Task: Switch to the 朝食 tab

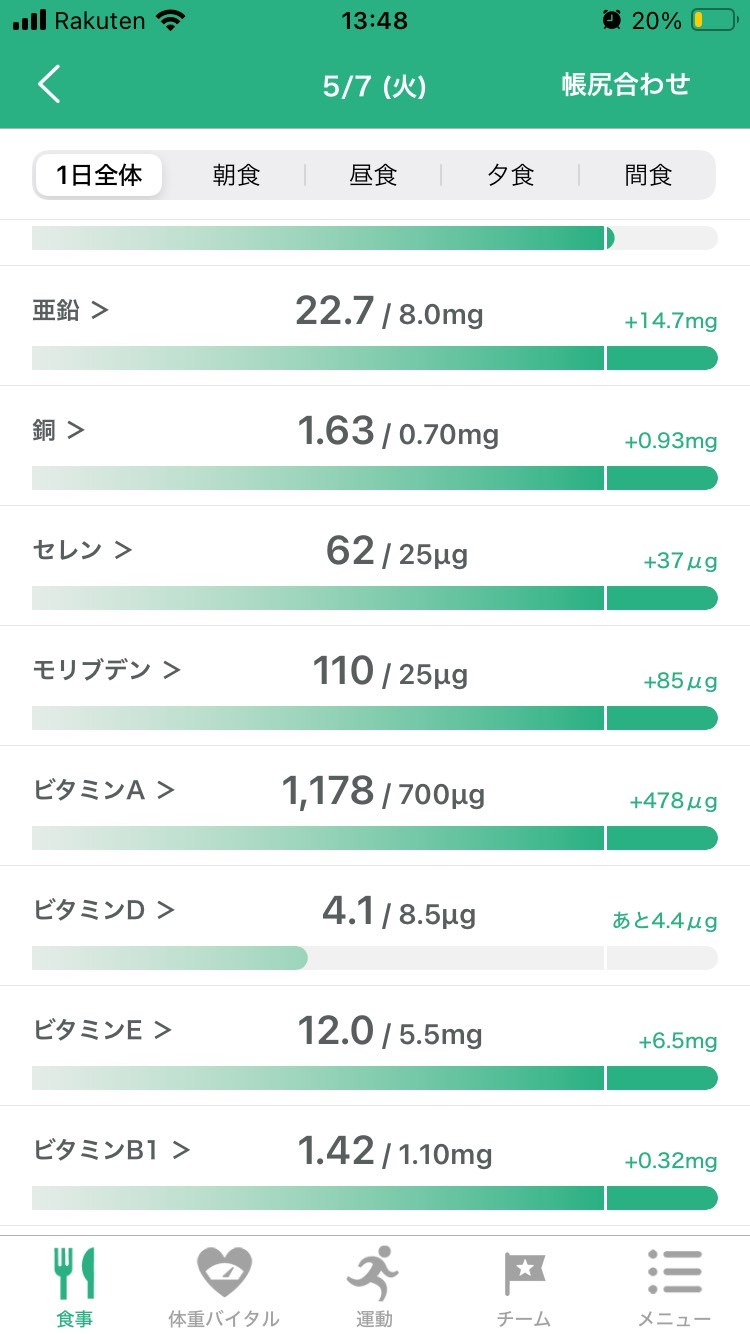Action: pos(237,176)
